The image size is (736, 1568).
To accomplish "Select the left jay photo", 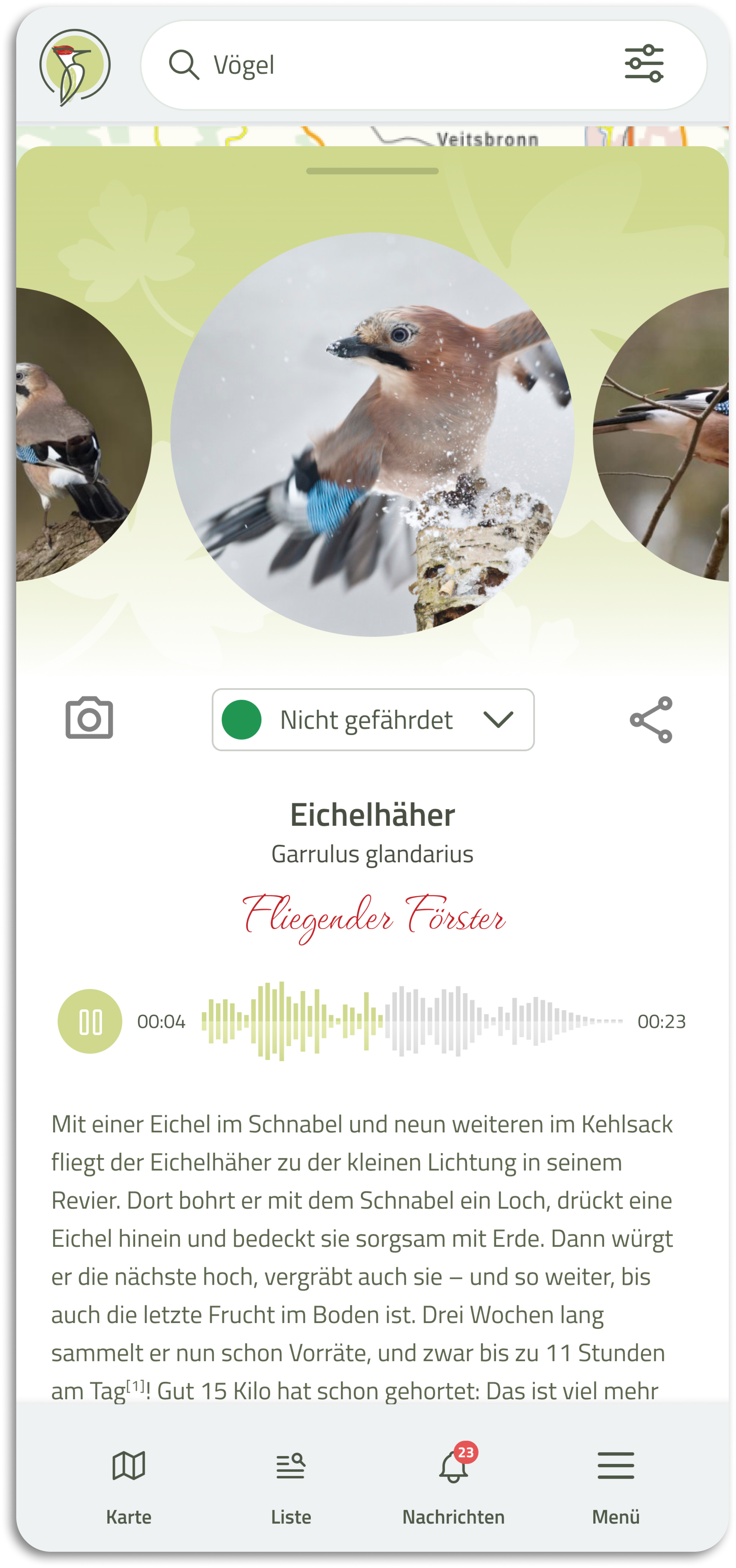I will pos(83,435).
